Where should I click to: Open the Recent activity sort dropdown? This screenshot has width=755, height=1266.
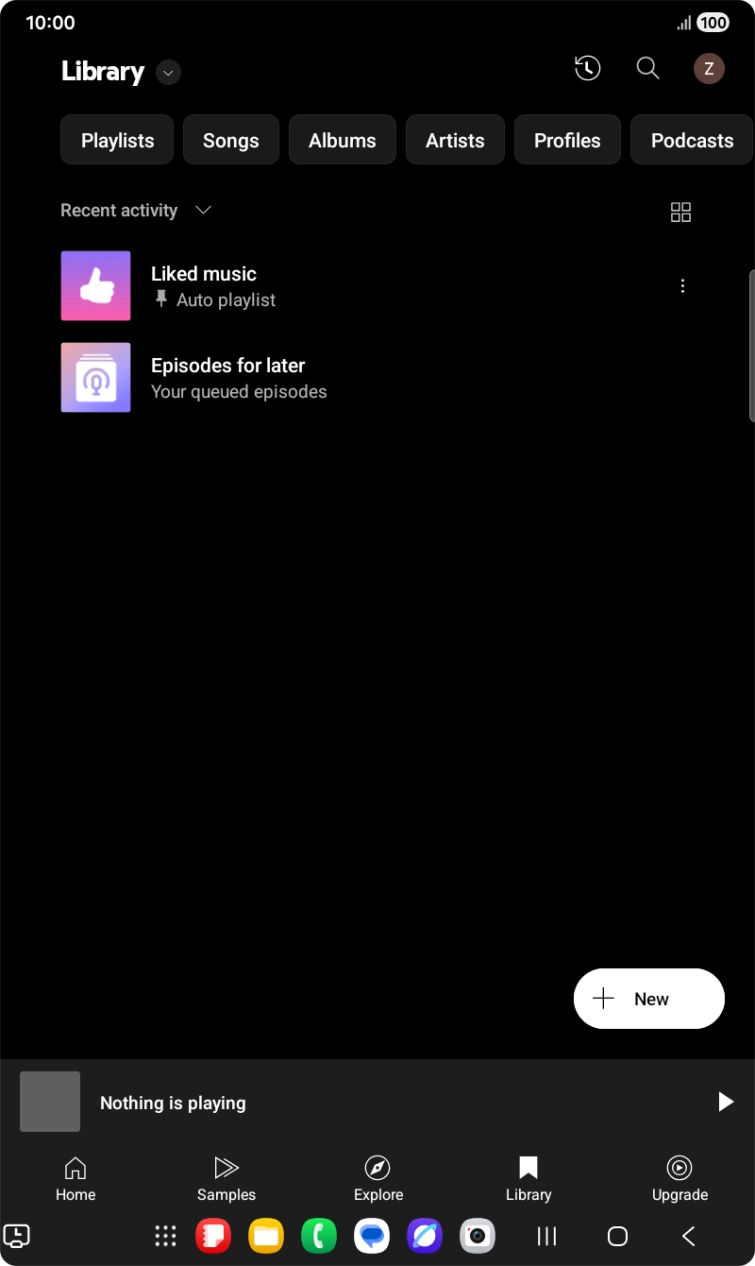[x=136, y=210]
